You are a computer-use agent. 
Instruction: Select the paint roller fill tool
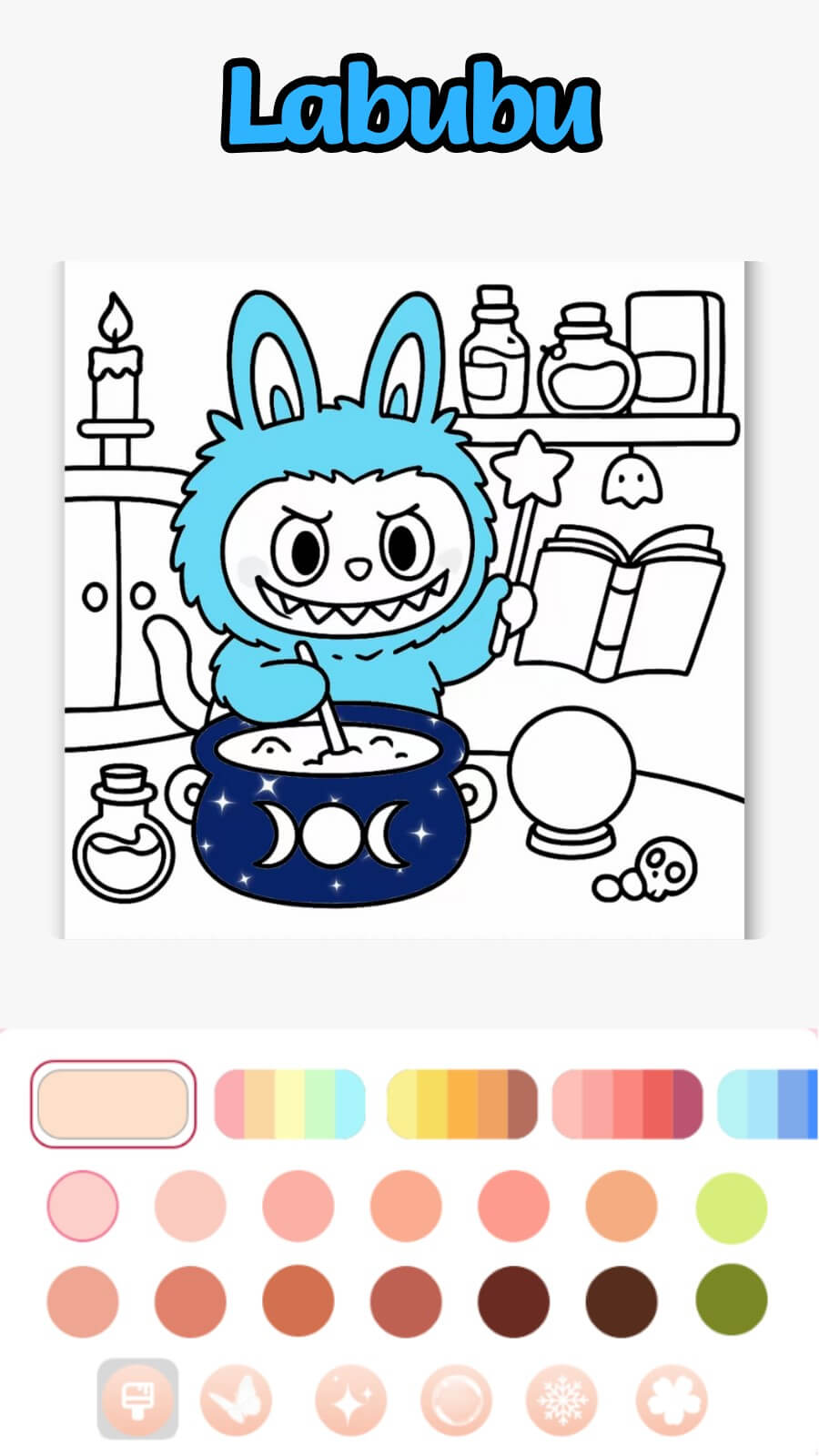click(x=137, y=1399)
